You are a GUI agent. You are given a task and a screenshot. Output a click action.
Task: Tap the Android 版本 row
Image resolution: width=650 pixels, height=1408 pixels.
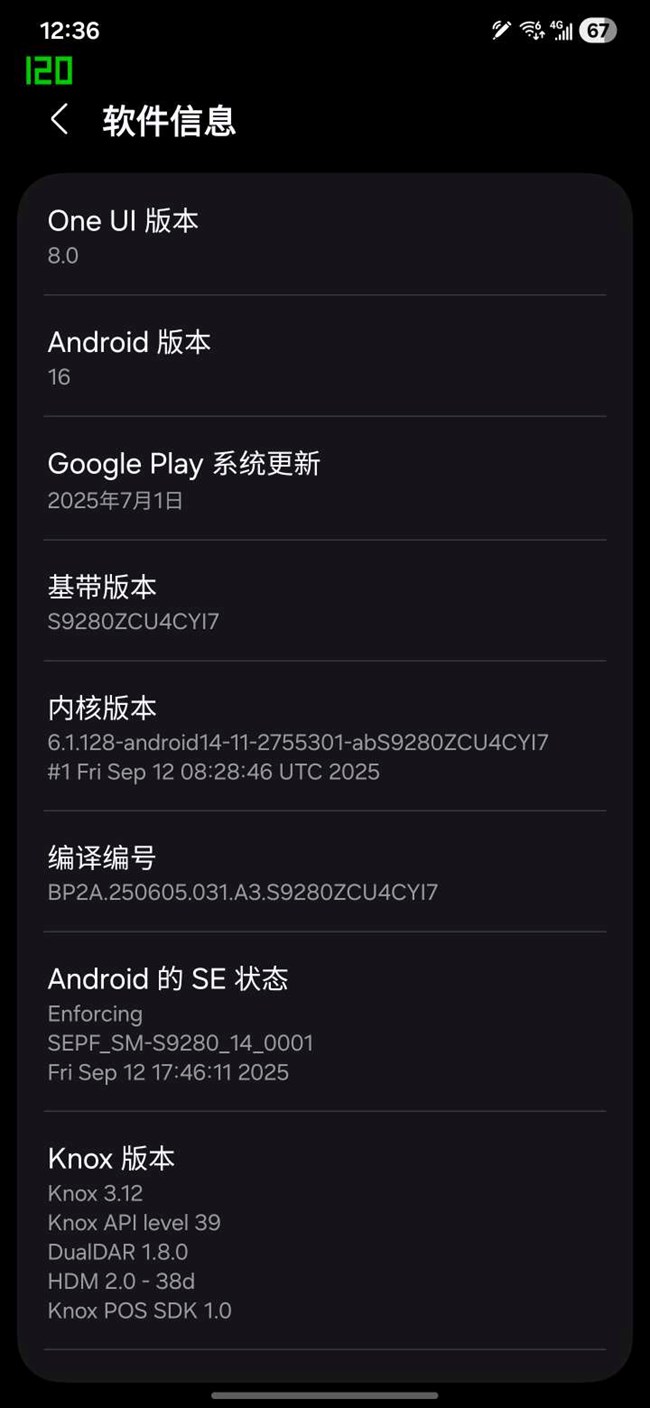[x=325, y=357]
